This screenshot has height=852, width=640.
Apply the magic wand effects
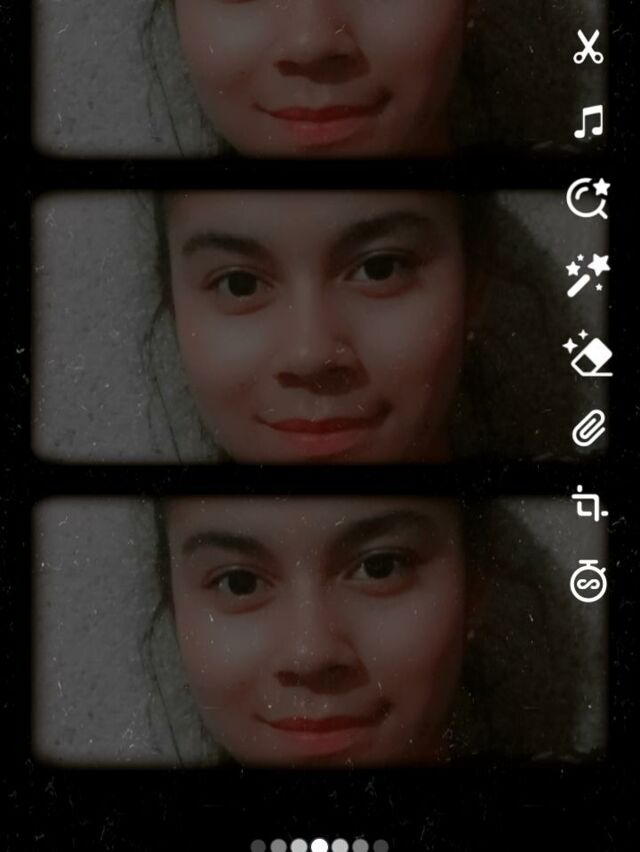[588, 274]
